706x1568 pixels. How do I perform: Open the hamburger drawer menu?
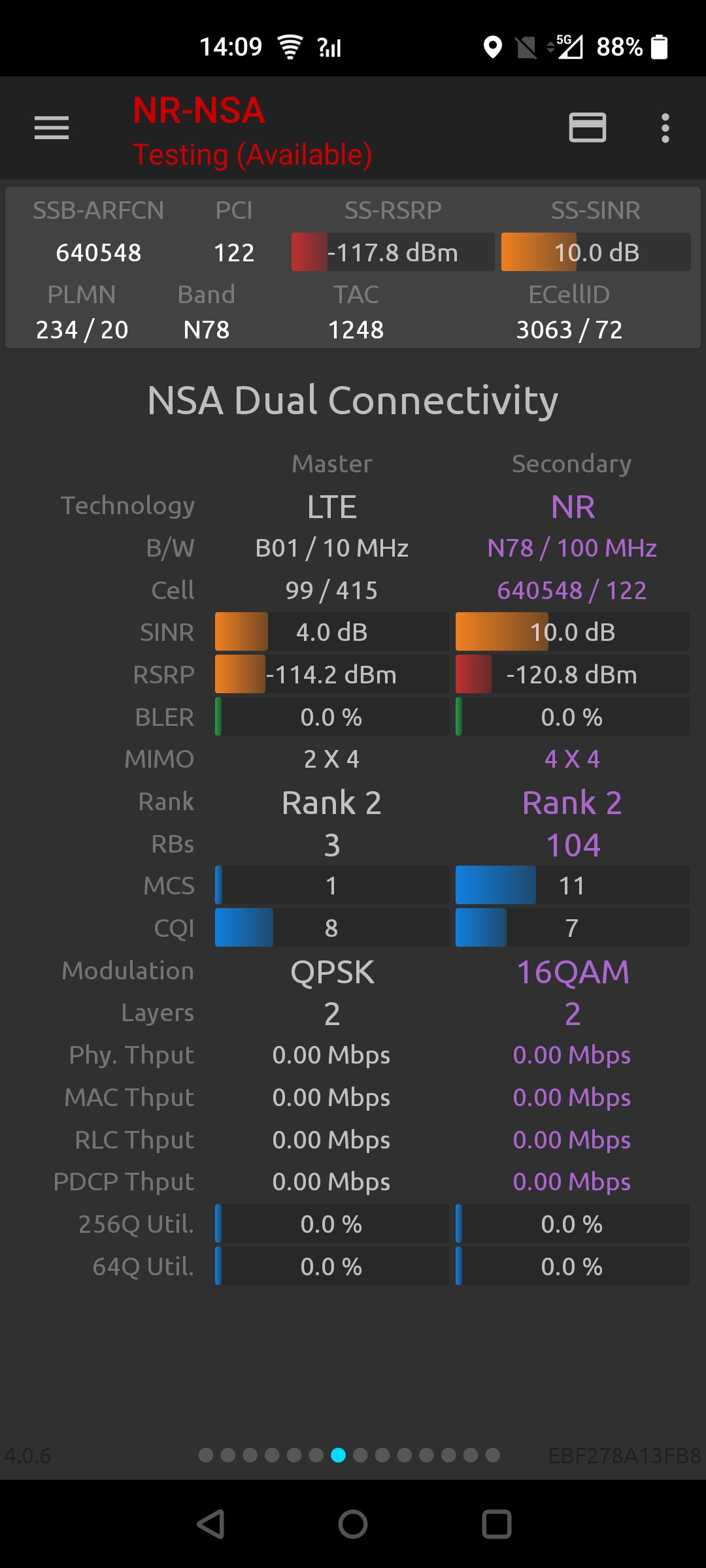52,128
